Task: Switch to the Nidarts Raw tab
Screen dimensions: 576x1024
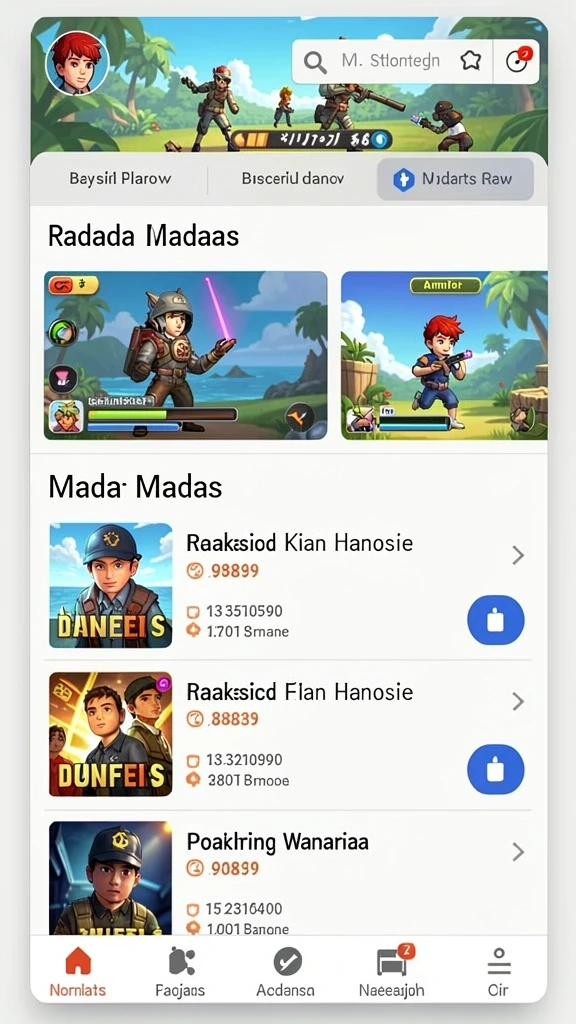Action: 456,179
